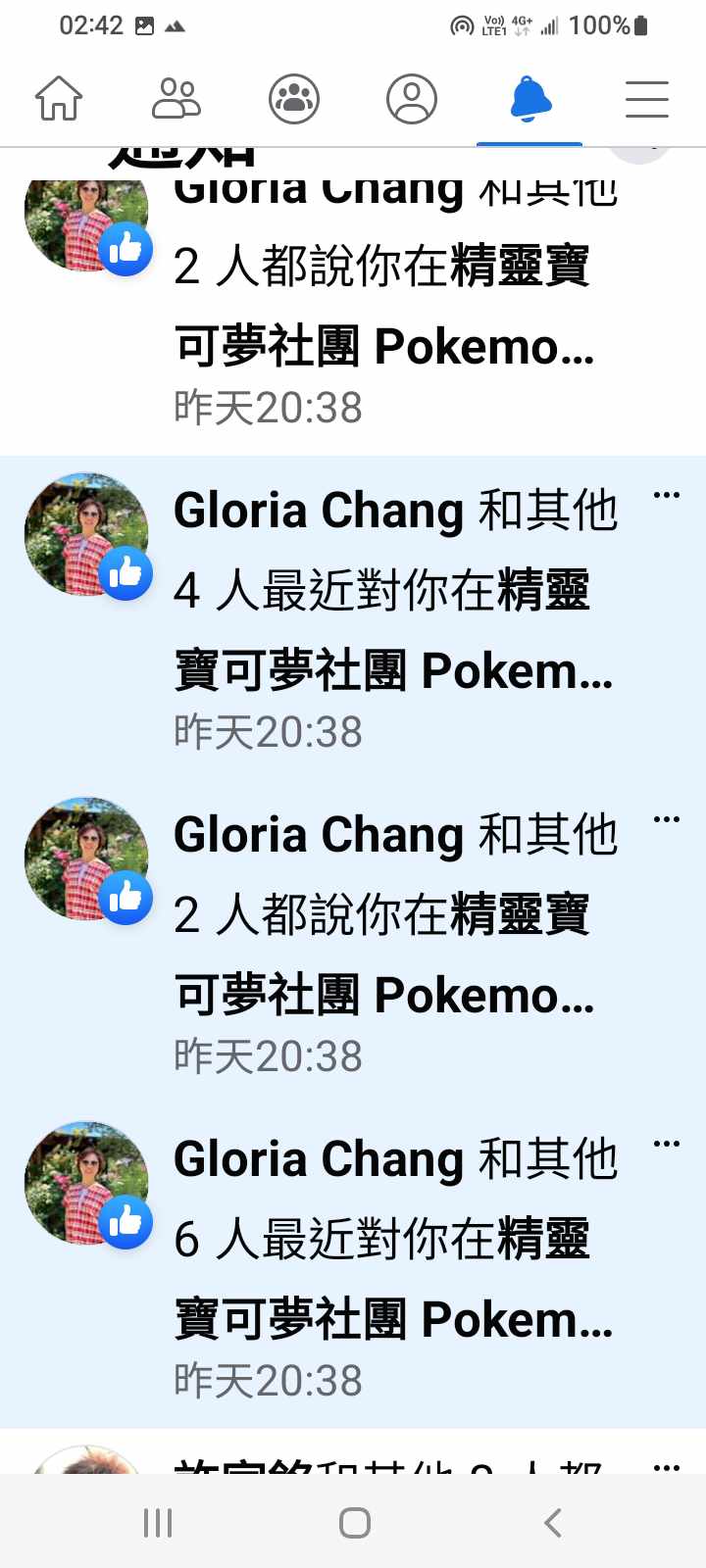Switch to the Profile tab

point(412,99)
